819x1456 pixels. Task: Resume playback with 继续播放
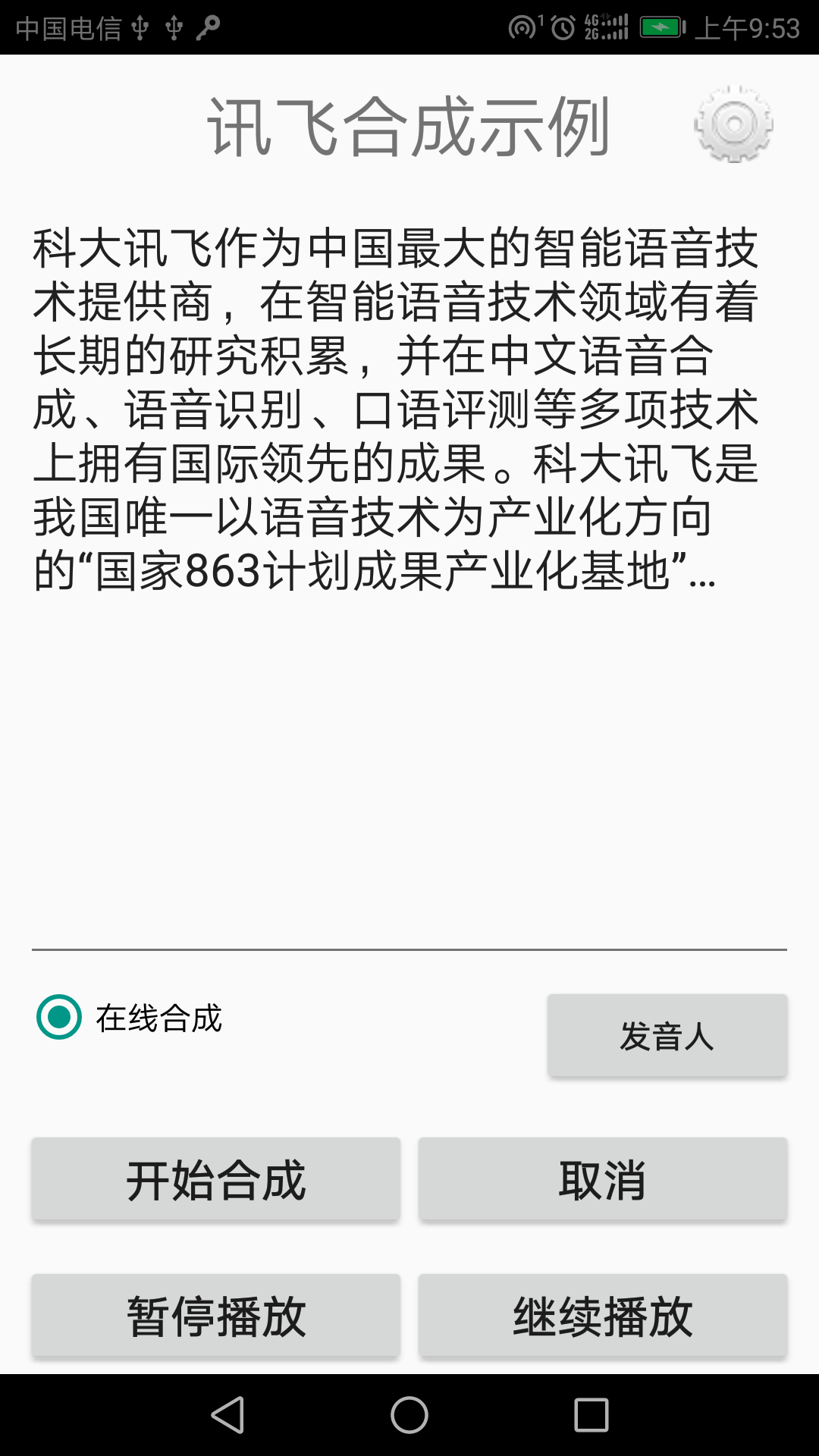(603, 1316)
